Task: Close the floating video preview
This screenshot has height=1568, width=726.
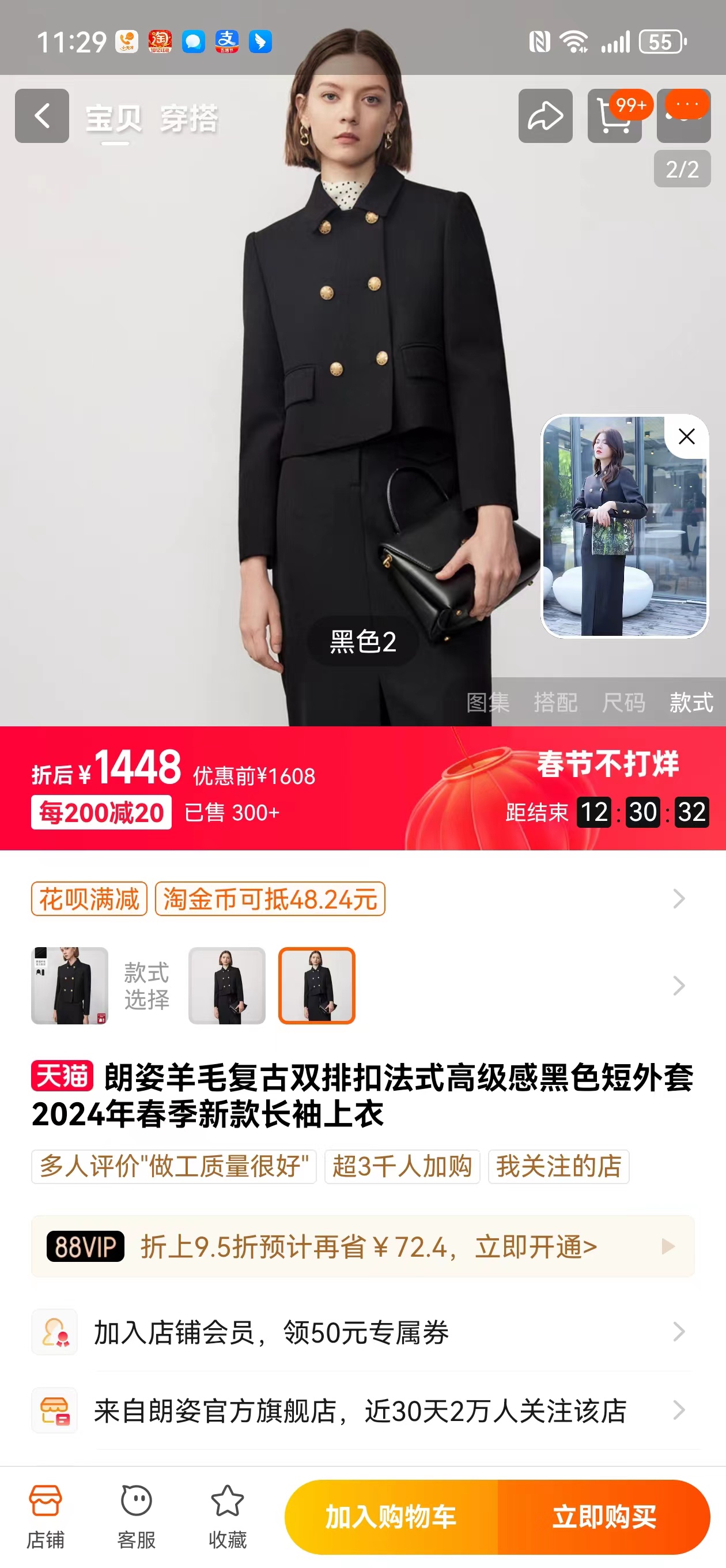Action: [686, 436]
